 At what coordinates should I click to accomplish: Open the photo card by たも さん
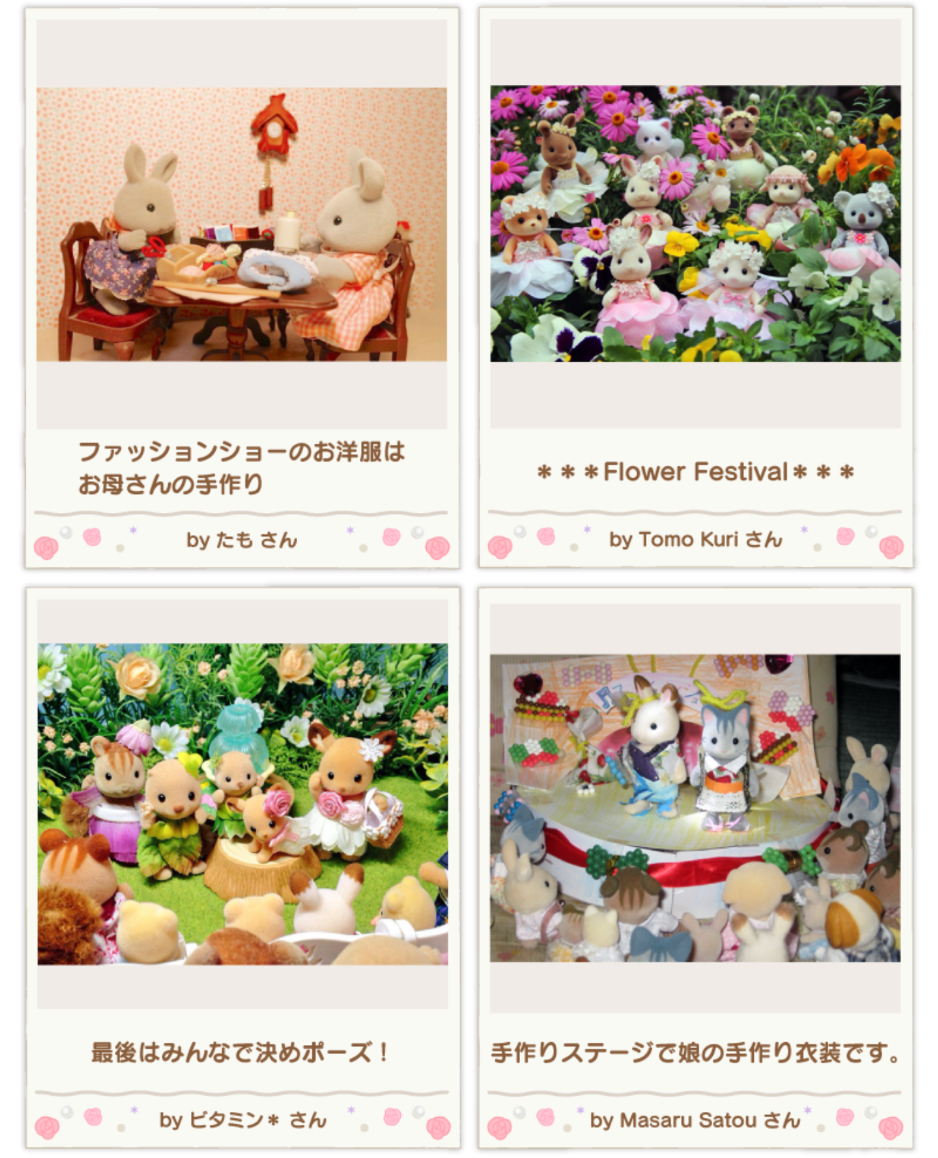click(x=242, y=224)
